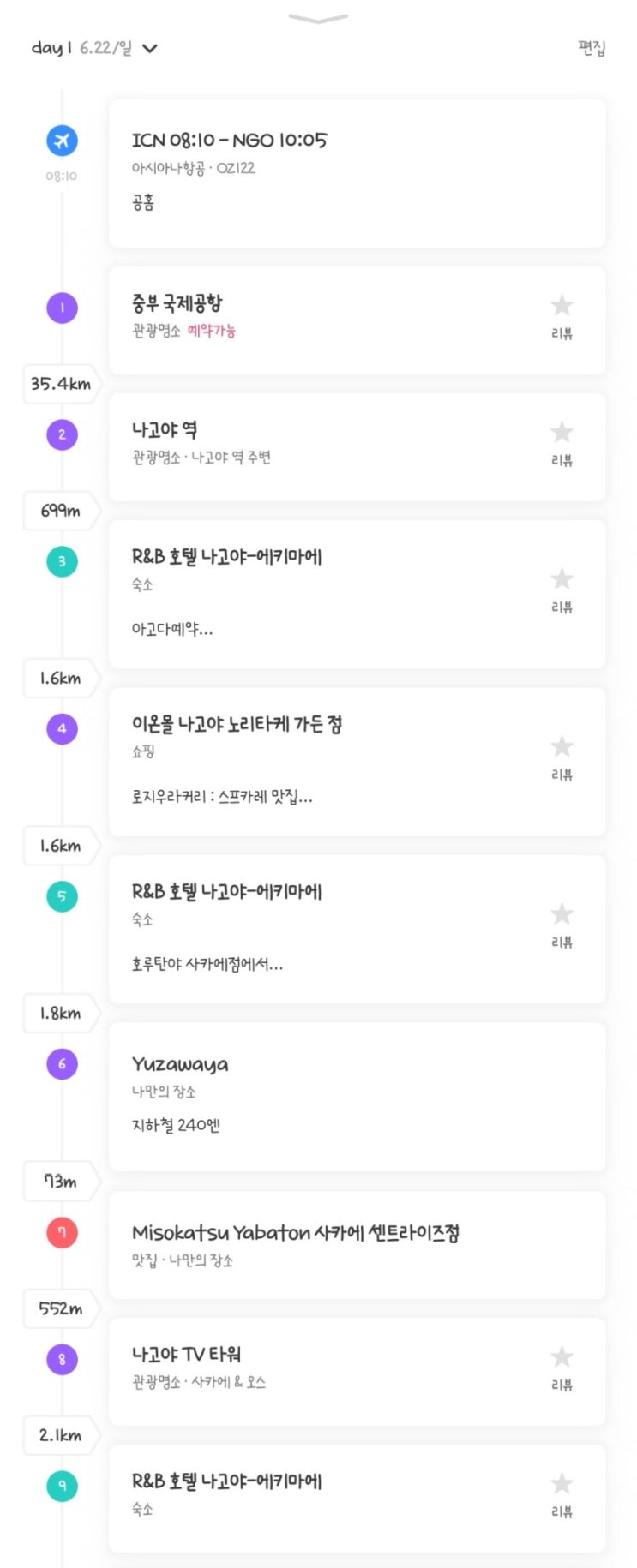Image resolution: width=637 pixels, height=1568 pixels.
Task: Open the 중부 국제공항 place card
Action: click(x=326, y=319)
